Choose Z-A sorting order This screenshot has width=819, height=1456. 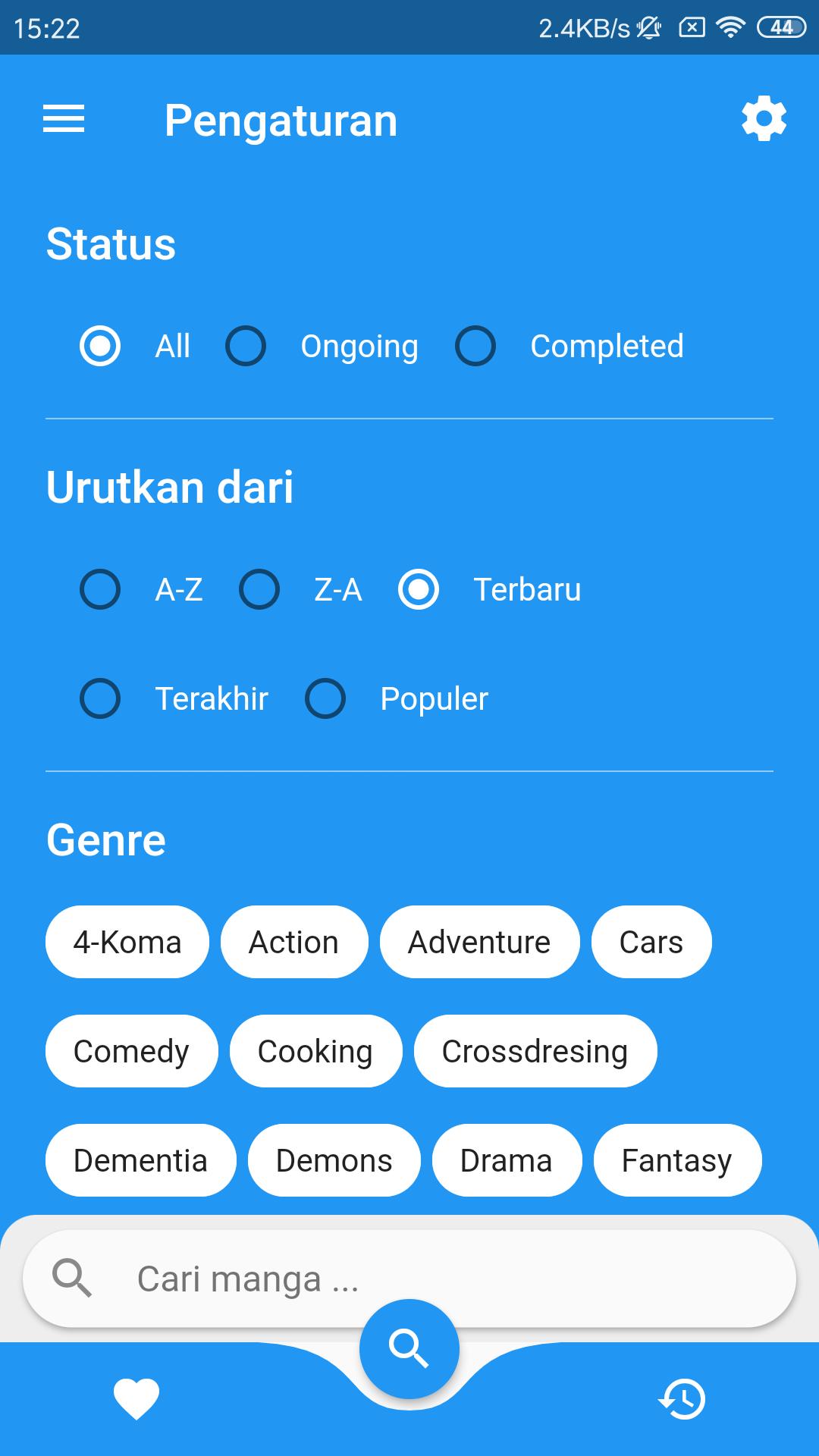click(x=260, y=589)
